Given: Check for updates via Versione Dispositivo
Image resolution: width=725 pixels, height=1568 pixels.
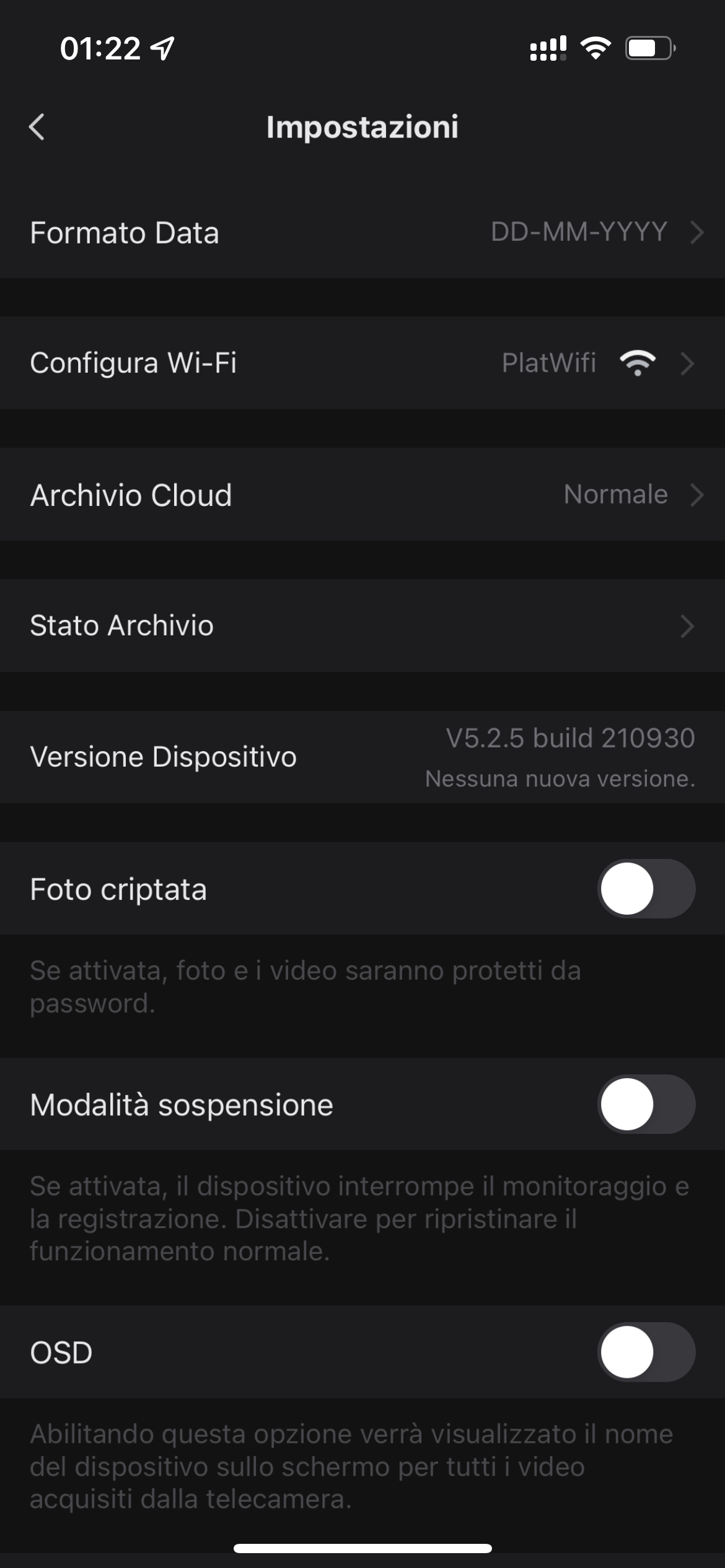Looking at the screenshot, I should coord(163,757).
